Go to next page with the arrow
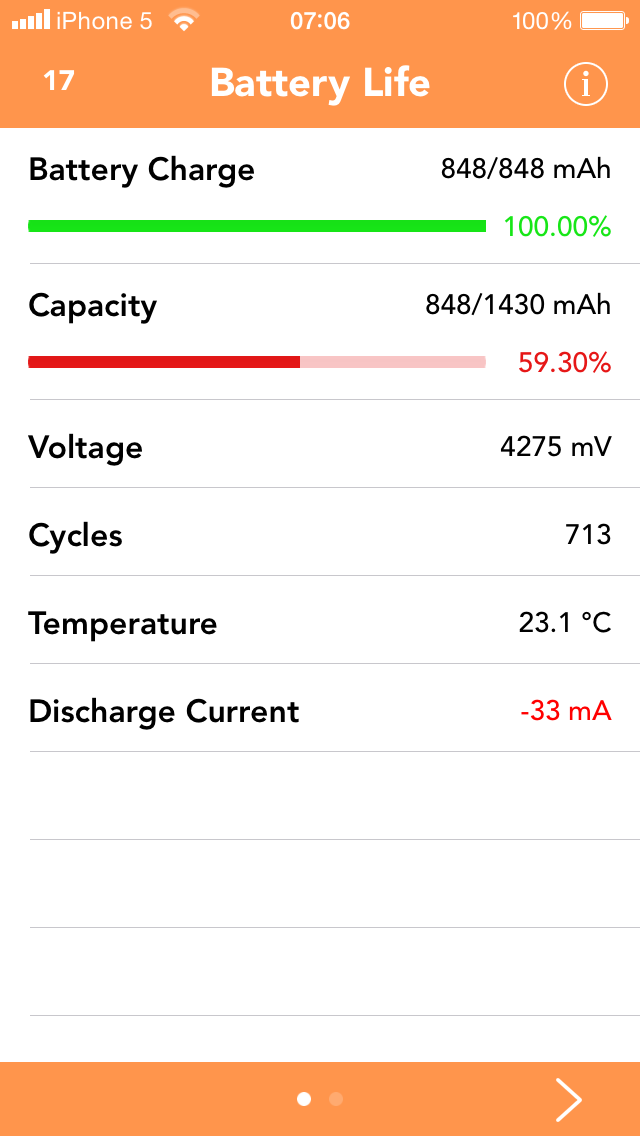 click(x=568, y=1099)
